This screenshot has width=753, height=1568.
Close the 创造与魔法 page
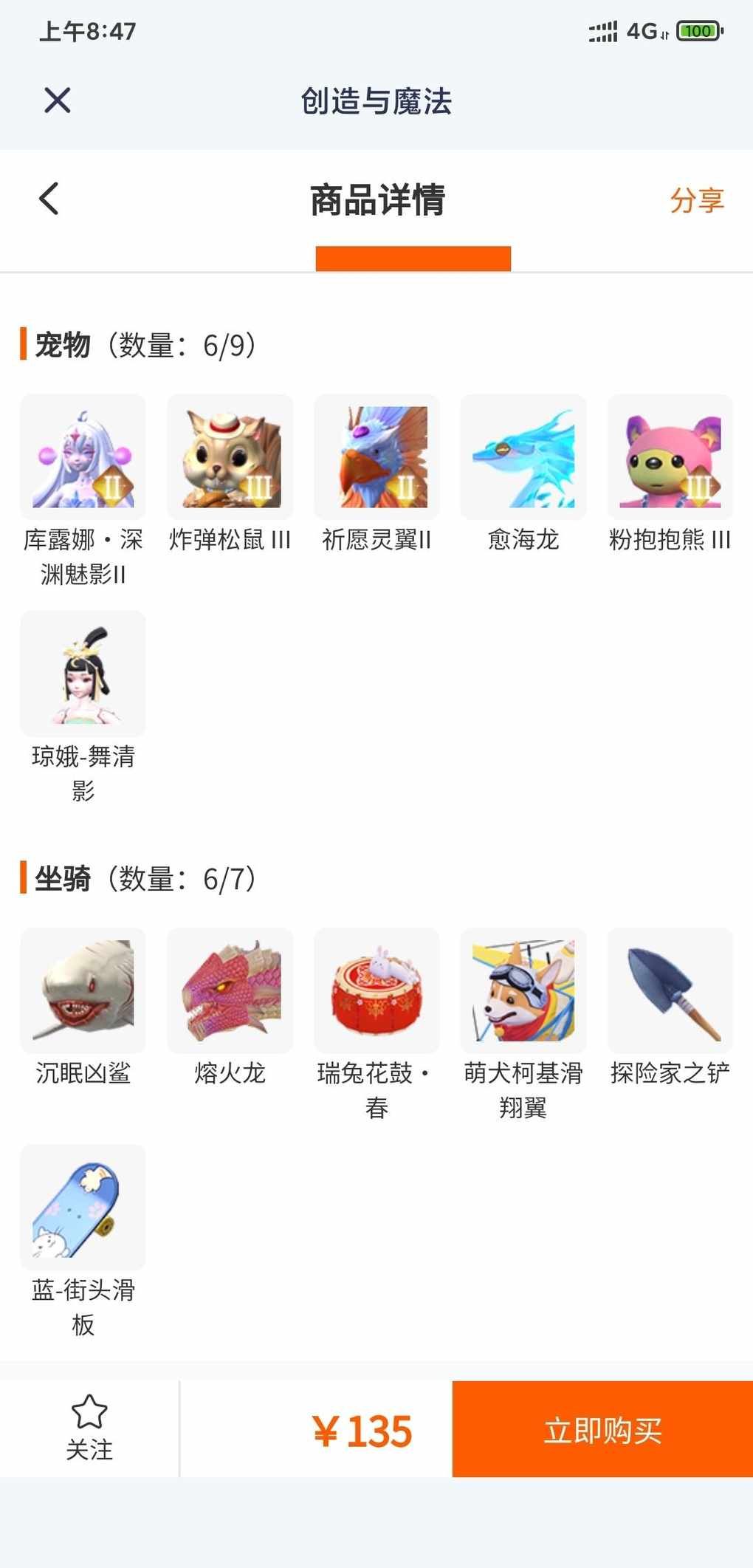pyautogui.click(x=58, y=100)
